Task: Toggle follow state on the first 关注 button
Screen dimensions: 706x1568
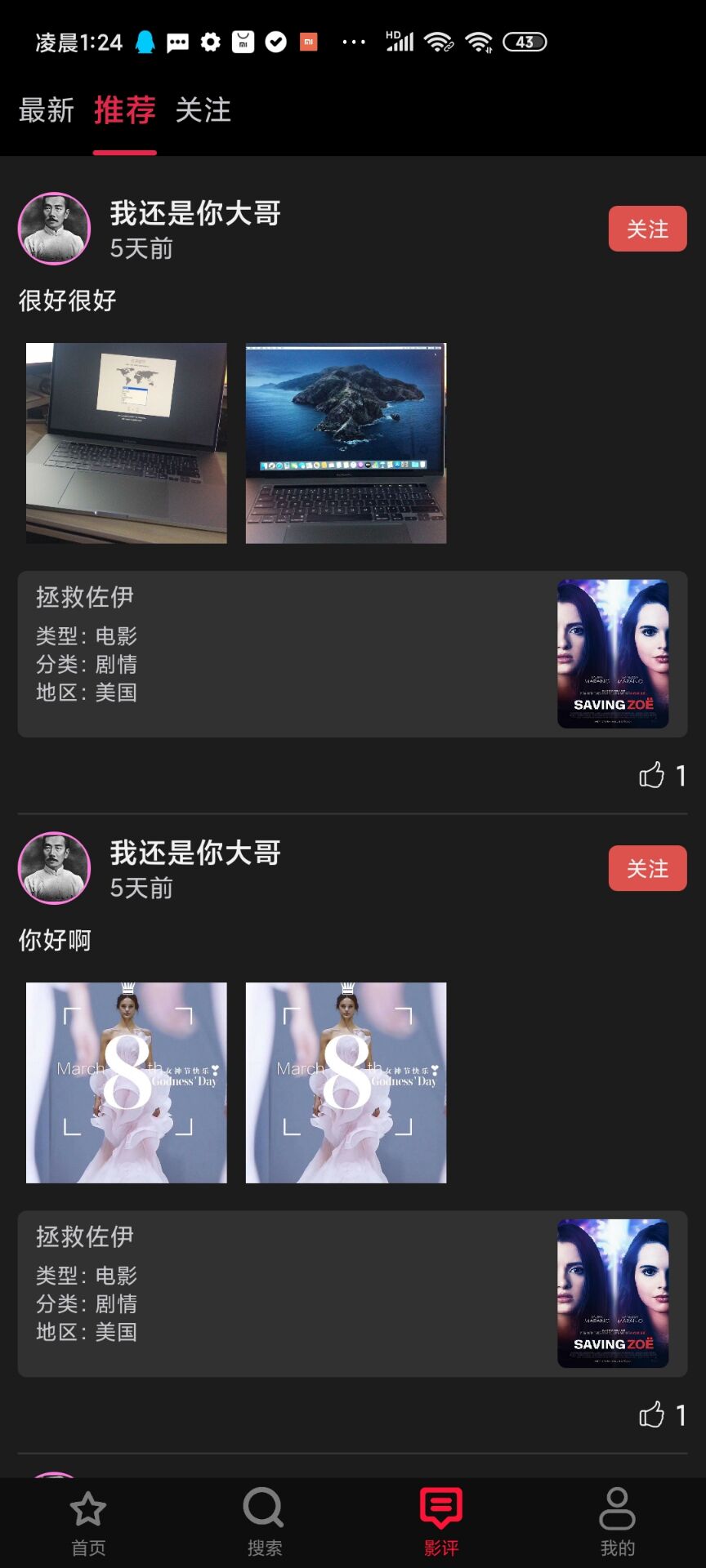Action: coord(647,229)
